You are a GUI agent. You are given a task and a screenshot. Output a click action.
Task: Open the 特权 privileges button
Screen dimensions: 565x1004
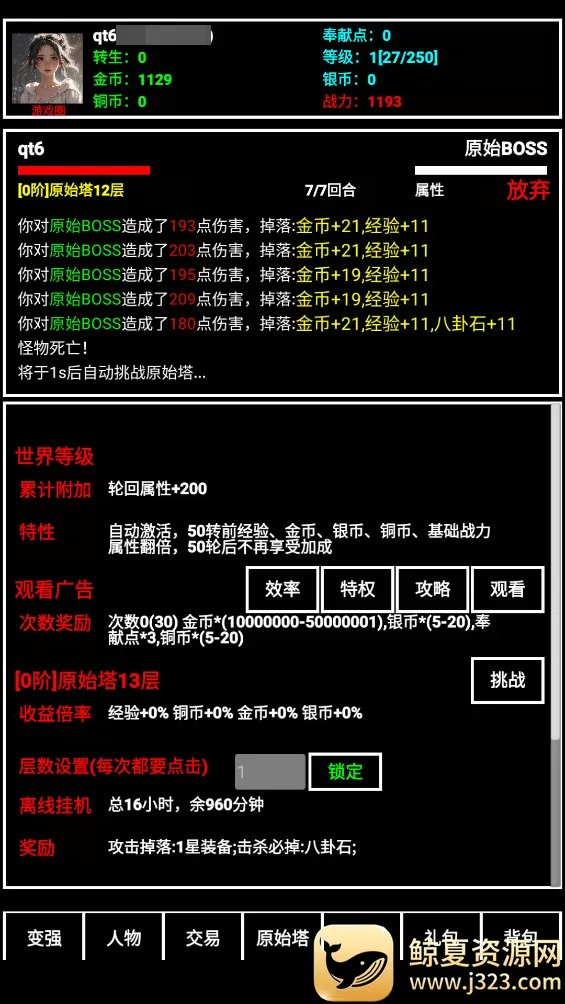[x=357, y=589]
